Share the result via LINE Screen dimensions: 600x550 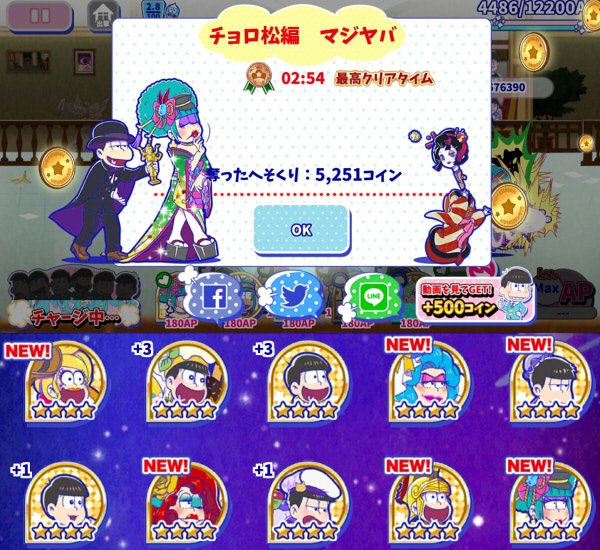[x=374, y=295]
